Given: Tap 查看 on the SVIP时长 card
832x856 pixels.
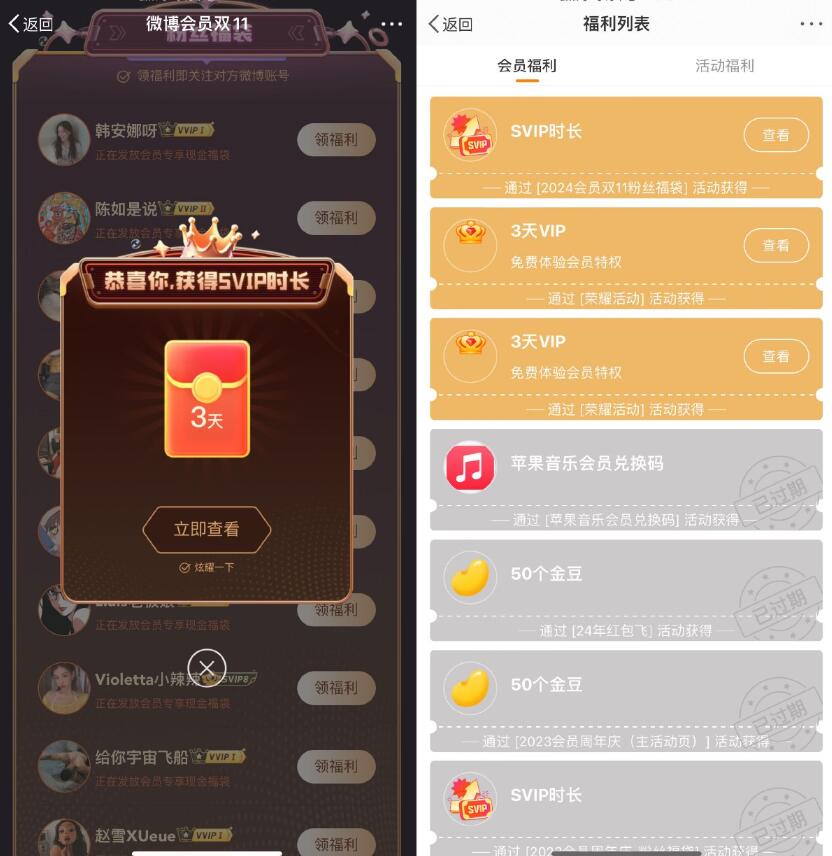Looking at the screenshot, I should pyautogui.click(x=776, y=135).
